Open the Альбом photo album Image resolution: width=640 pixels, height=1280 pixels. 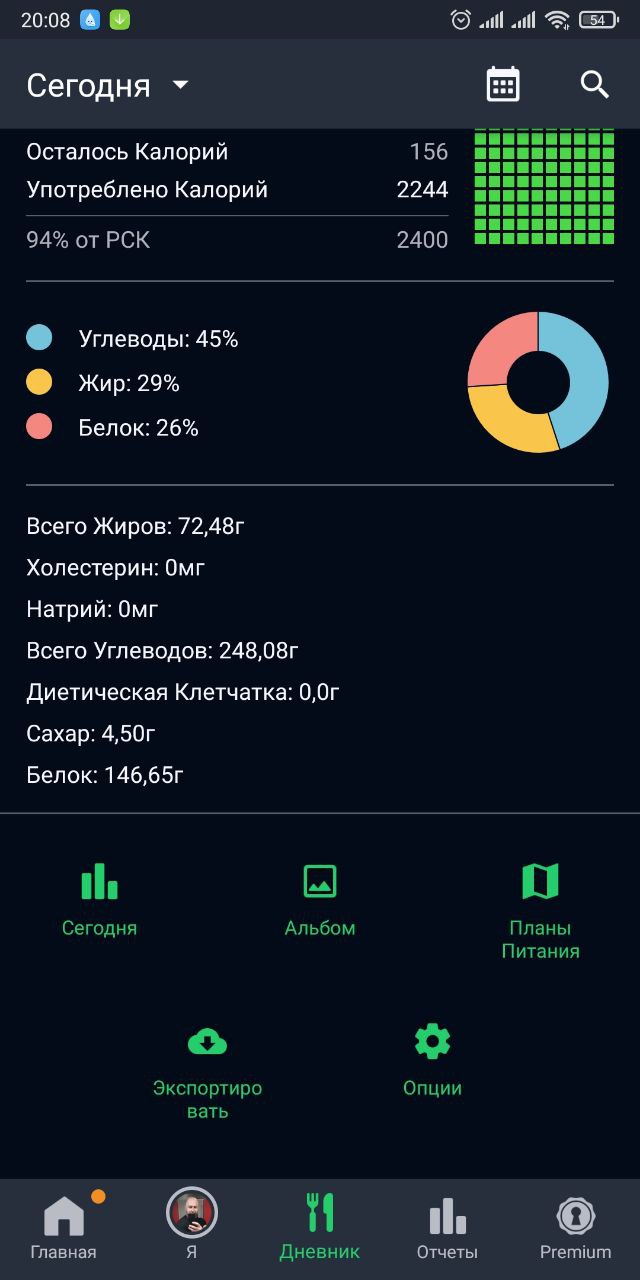[320, 899]
